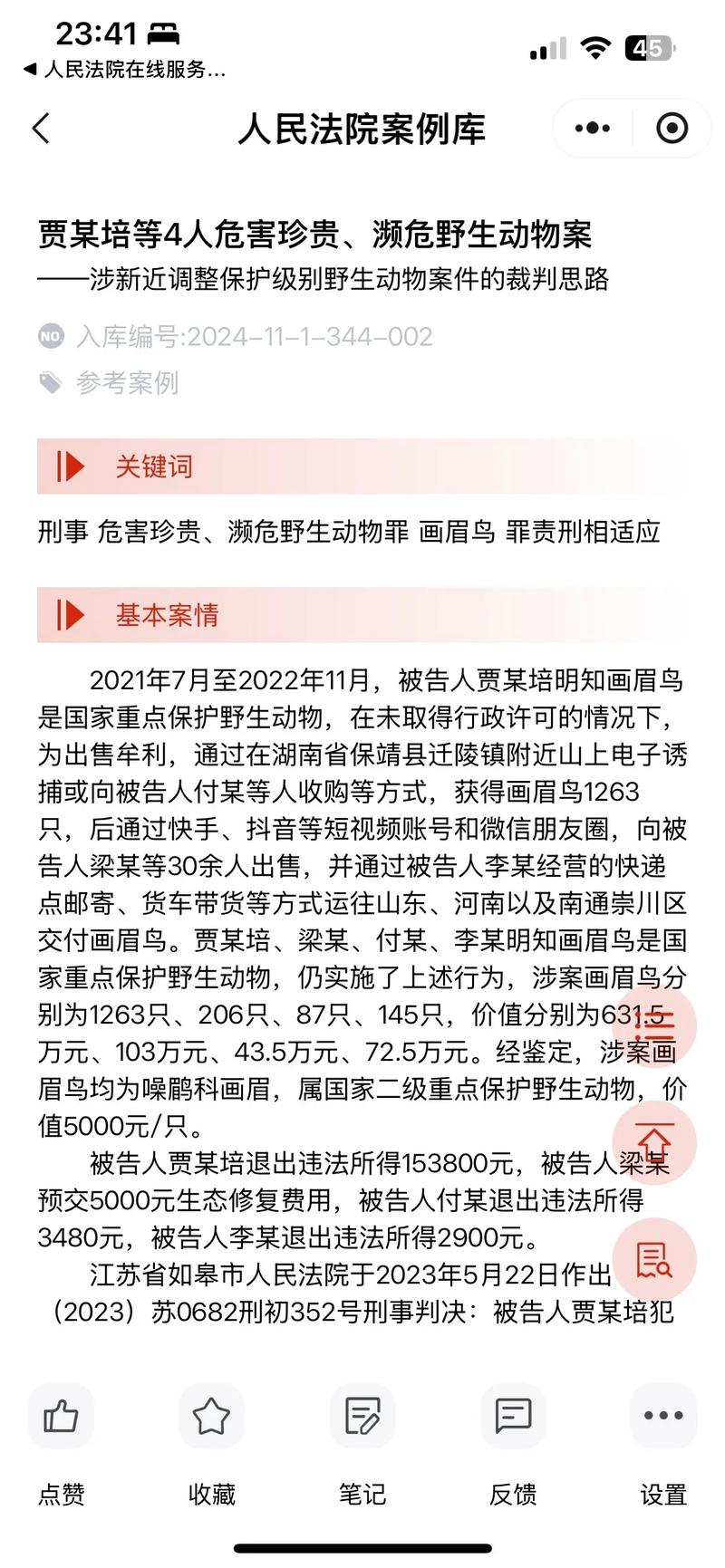Tap the 反馈 comment bubble icon
The width and height of the screenshot is (725, 1568).
tap(513, 1417)
